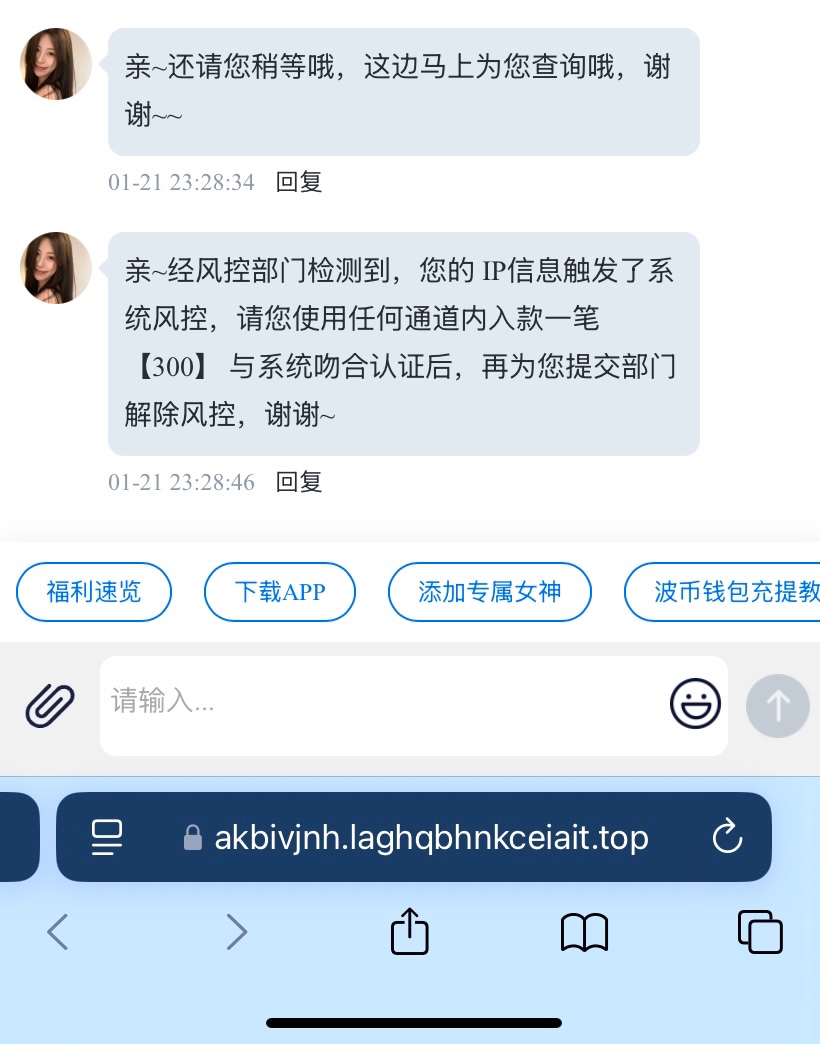The image size is (820, 1044).
Task: Open the 福利速览 quick chip
Action: 94,592
